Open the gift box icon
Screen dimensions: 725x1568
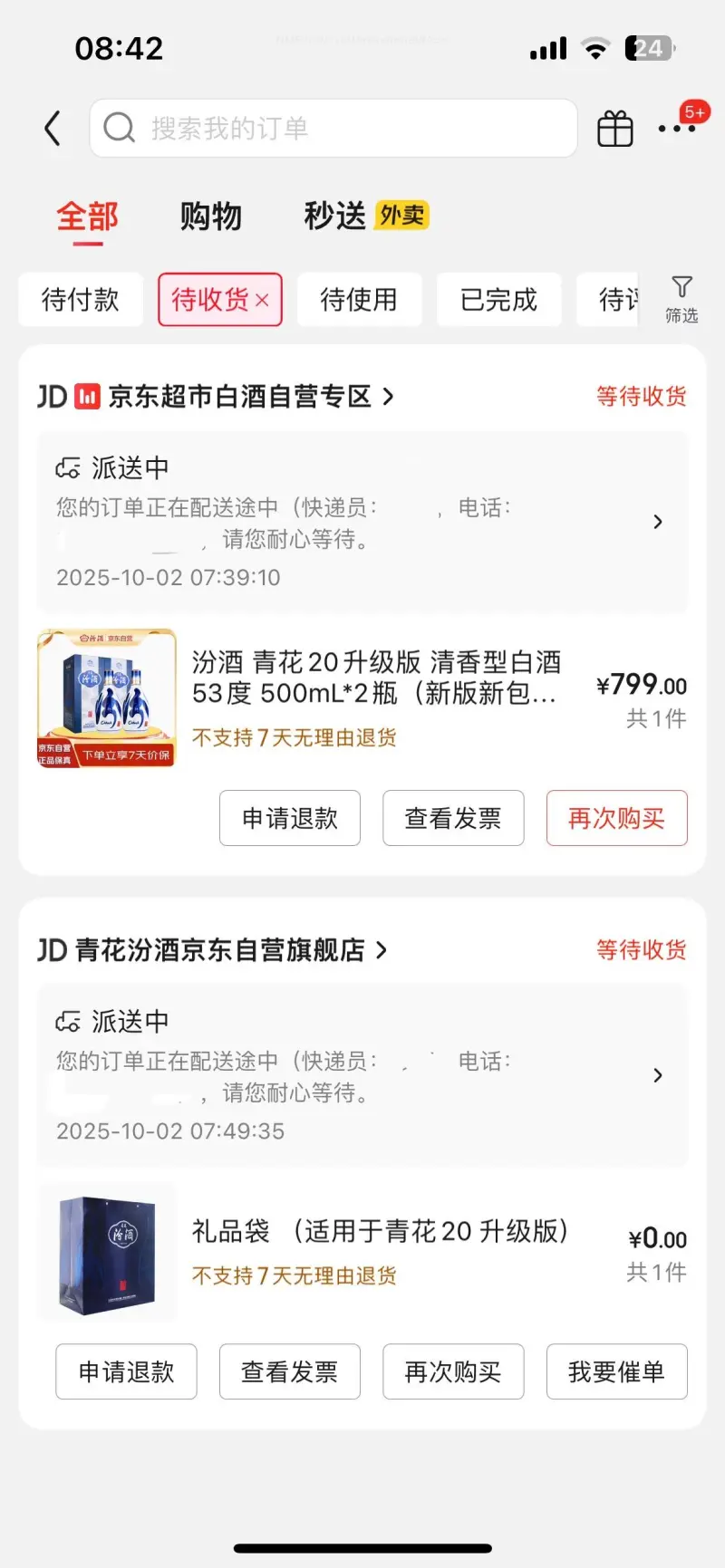point(615,129)
